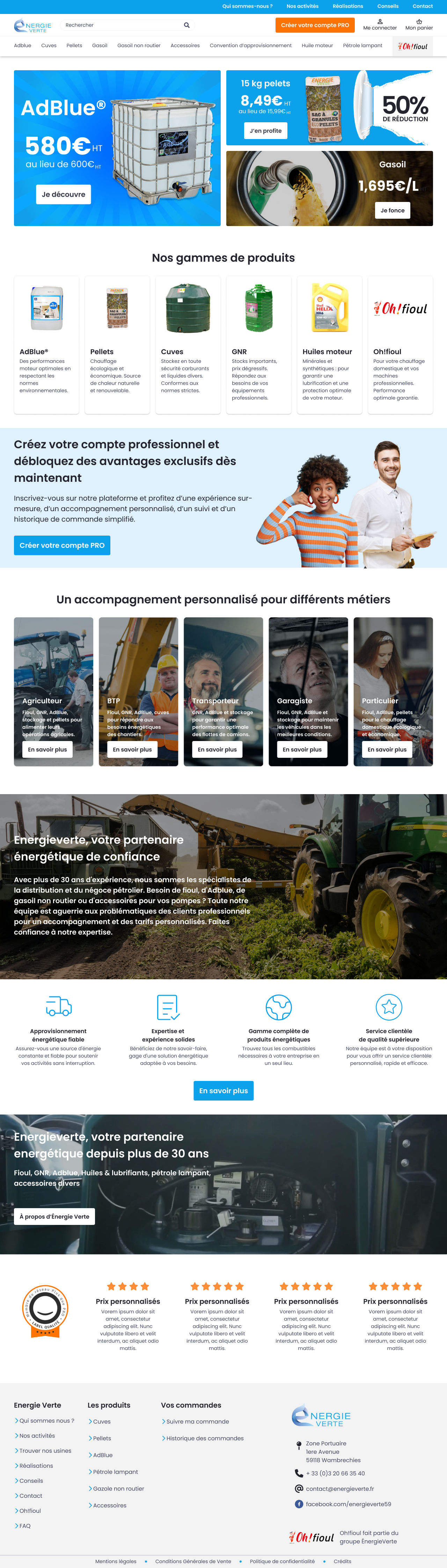This screenshot has width=447, height=1568.
Task: Open Me connecter login
Action: coord(380,25)
